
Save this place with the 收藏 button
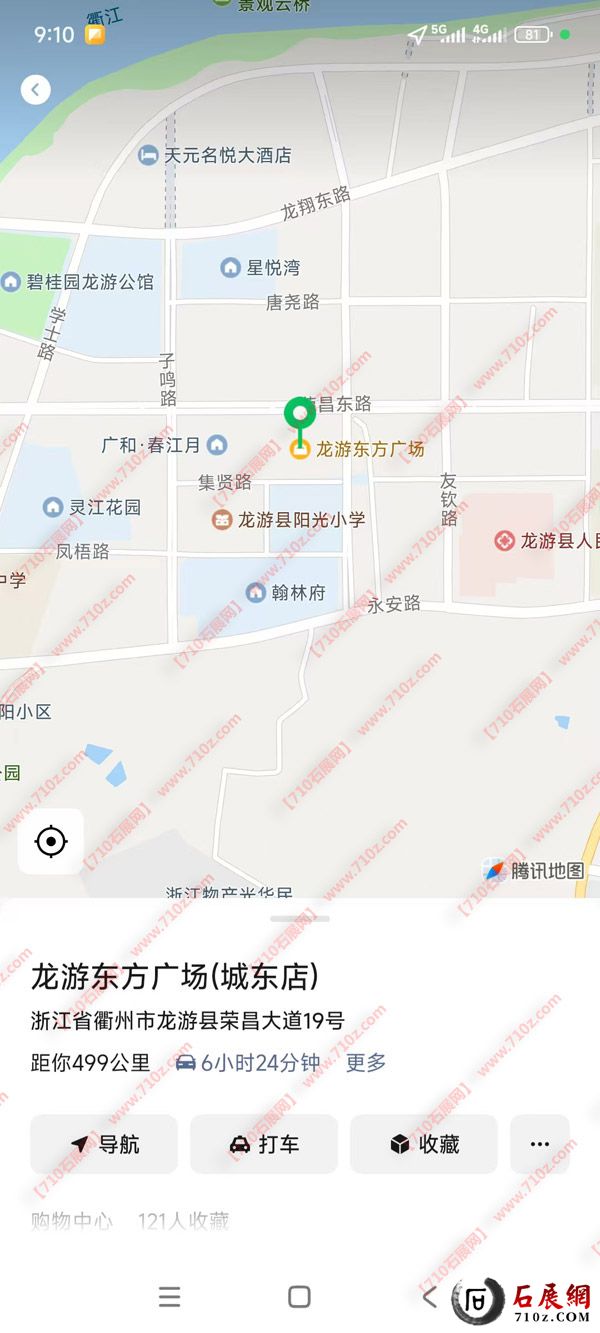(x=424, y=1144)
